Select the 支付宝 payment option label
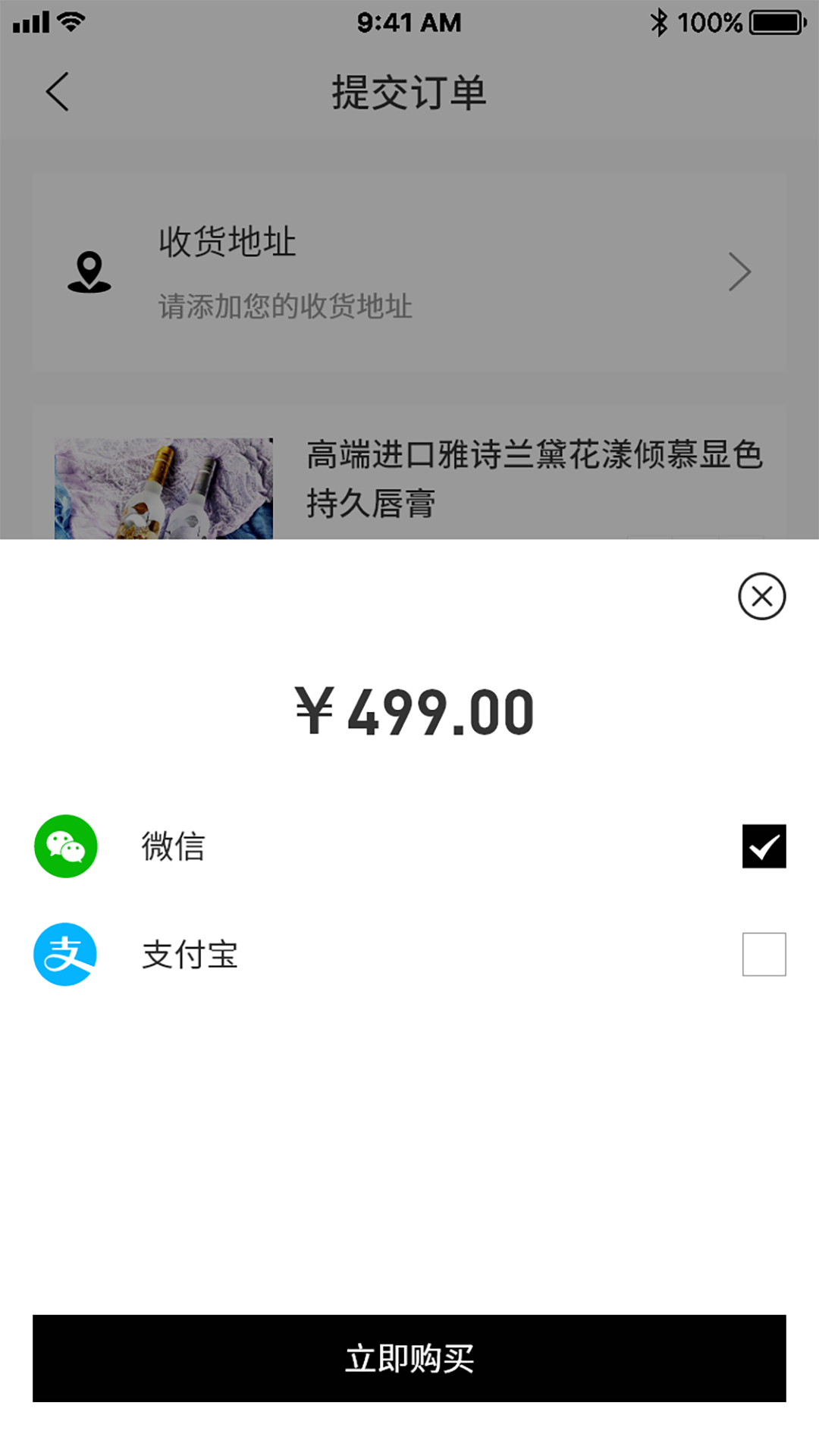The height and width of the screenshot is (1456, 819). [x=190, y=954]
